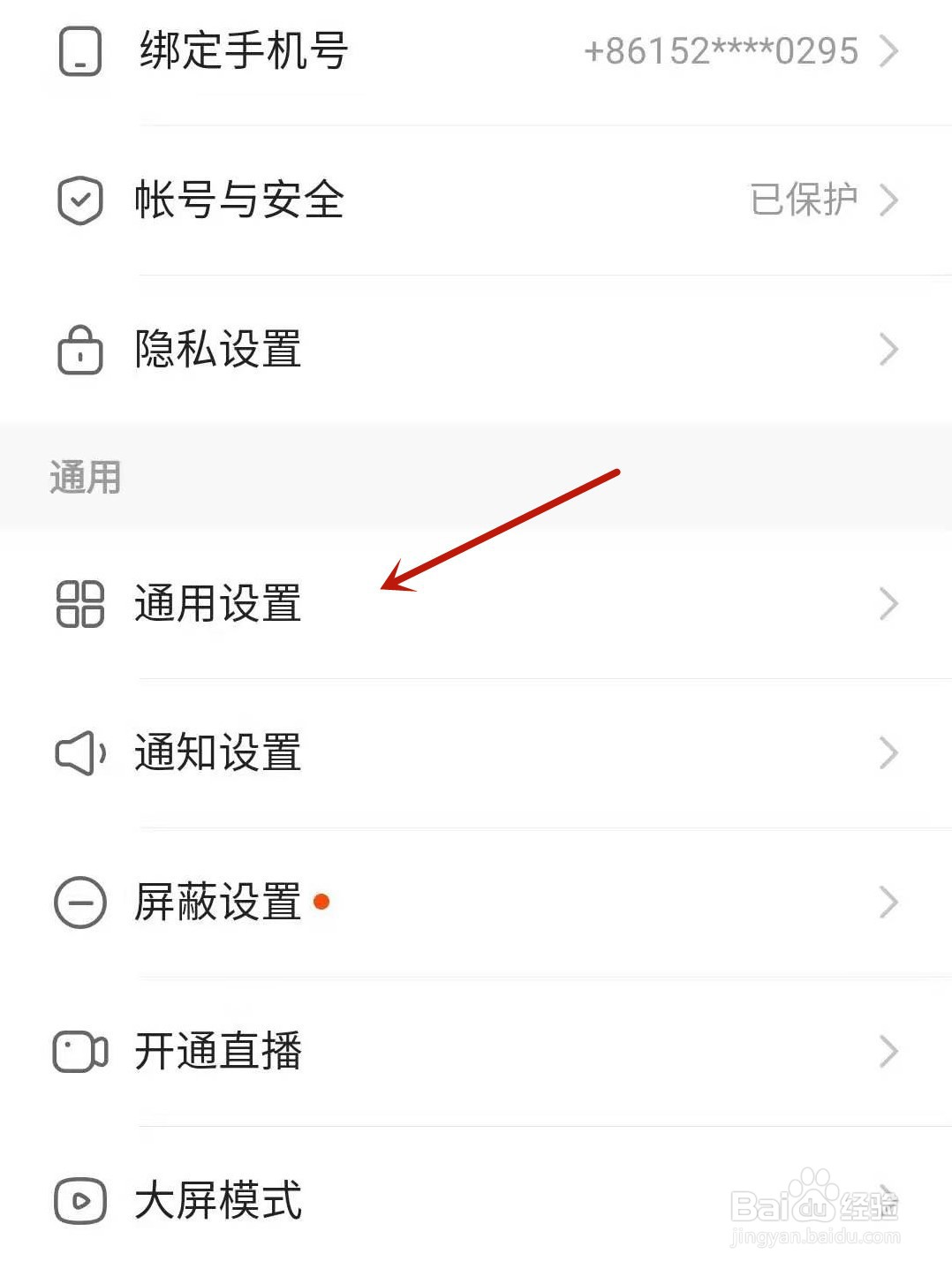Click the phone icon beside 绑定手机号
The height and width of the screenshot is (1269, 952).
pos(79,53)
